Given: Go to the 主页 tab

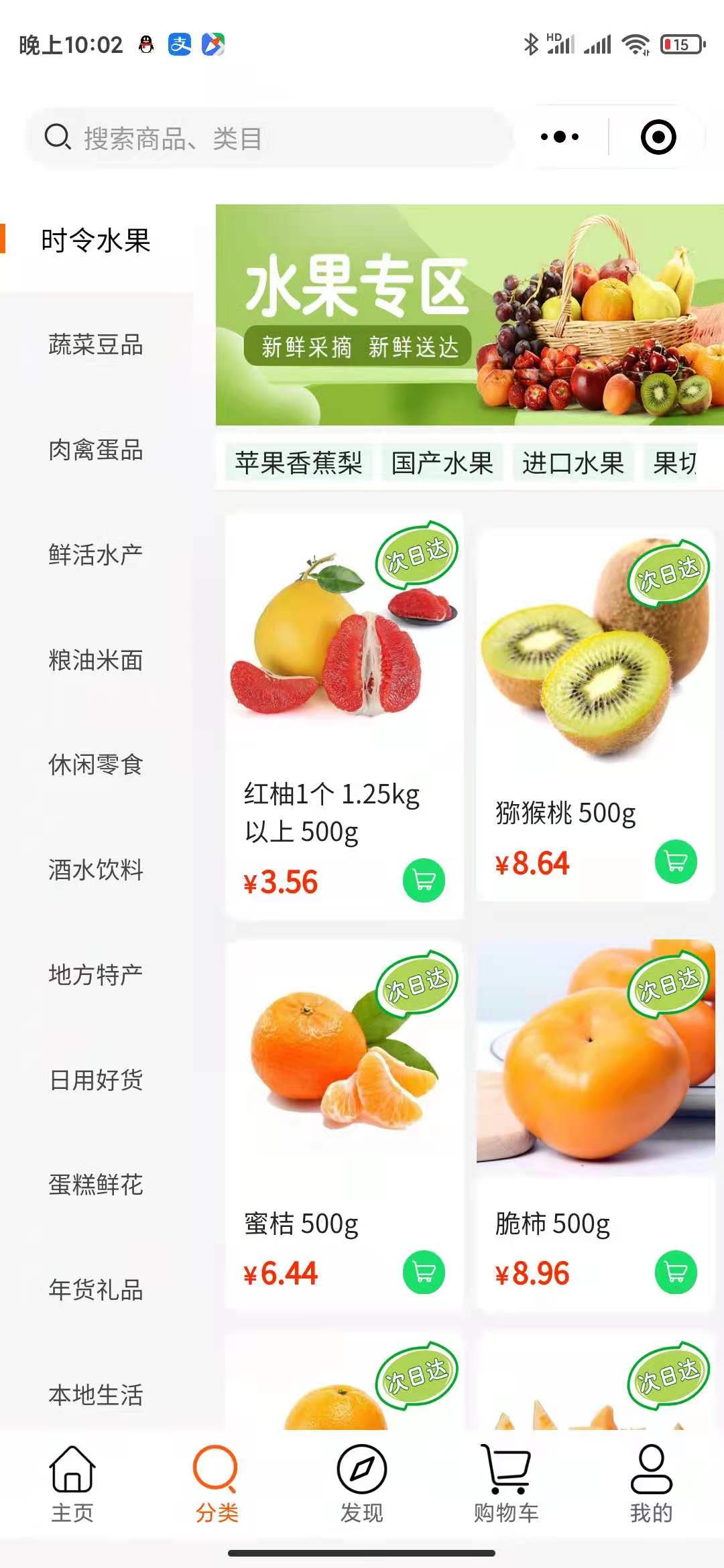Looking at the screenshot, I should coord(72,1482).
